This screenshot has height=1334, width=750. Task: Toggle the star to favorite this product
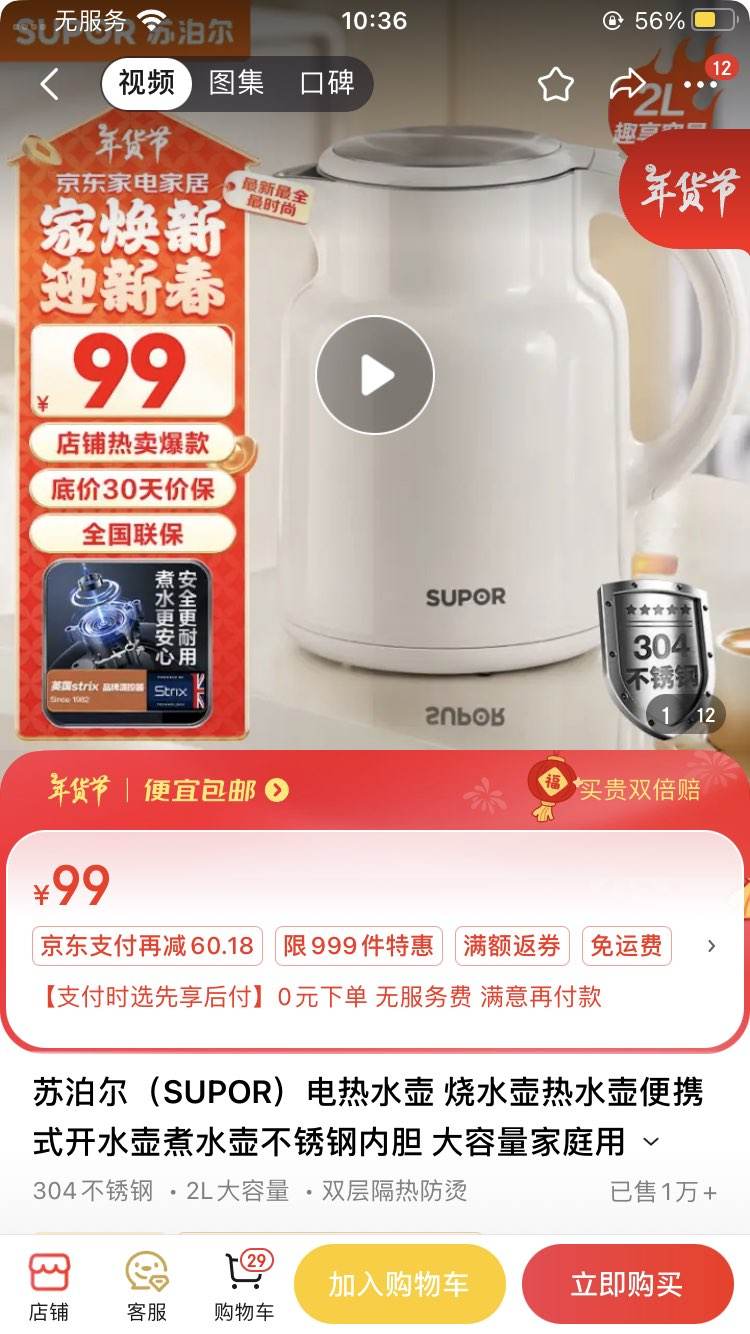click(x=557, y=84)
